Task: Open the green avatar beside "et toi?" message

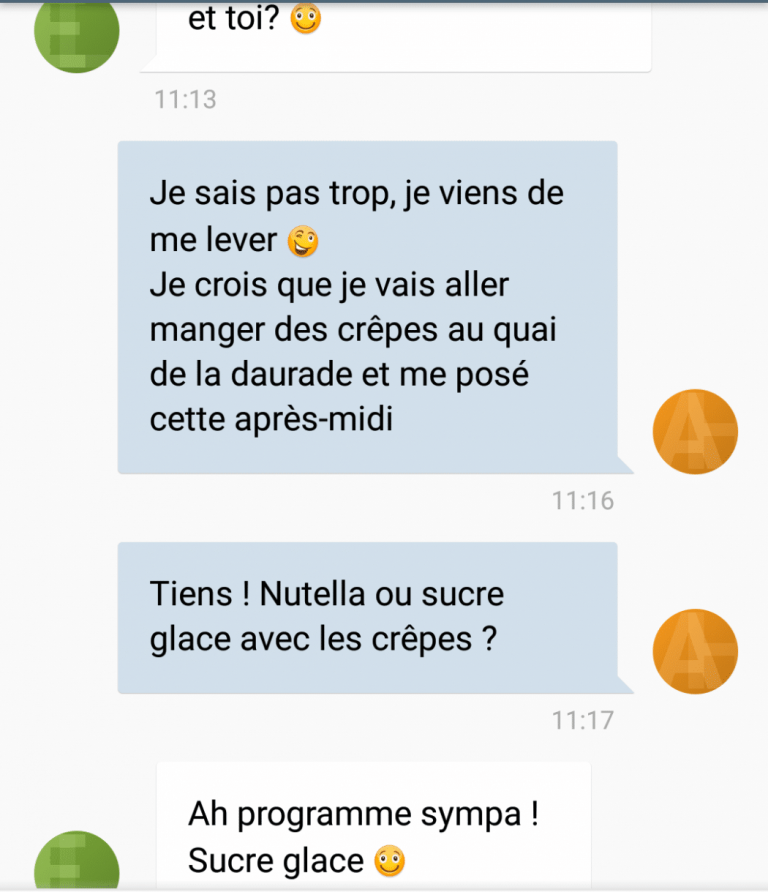Action: (x=77, y=32)
